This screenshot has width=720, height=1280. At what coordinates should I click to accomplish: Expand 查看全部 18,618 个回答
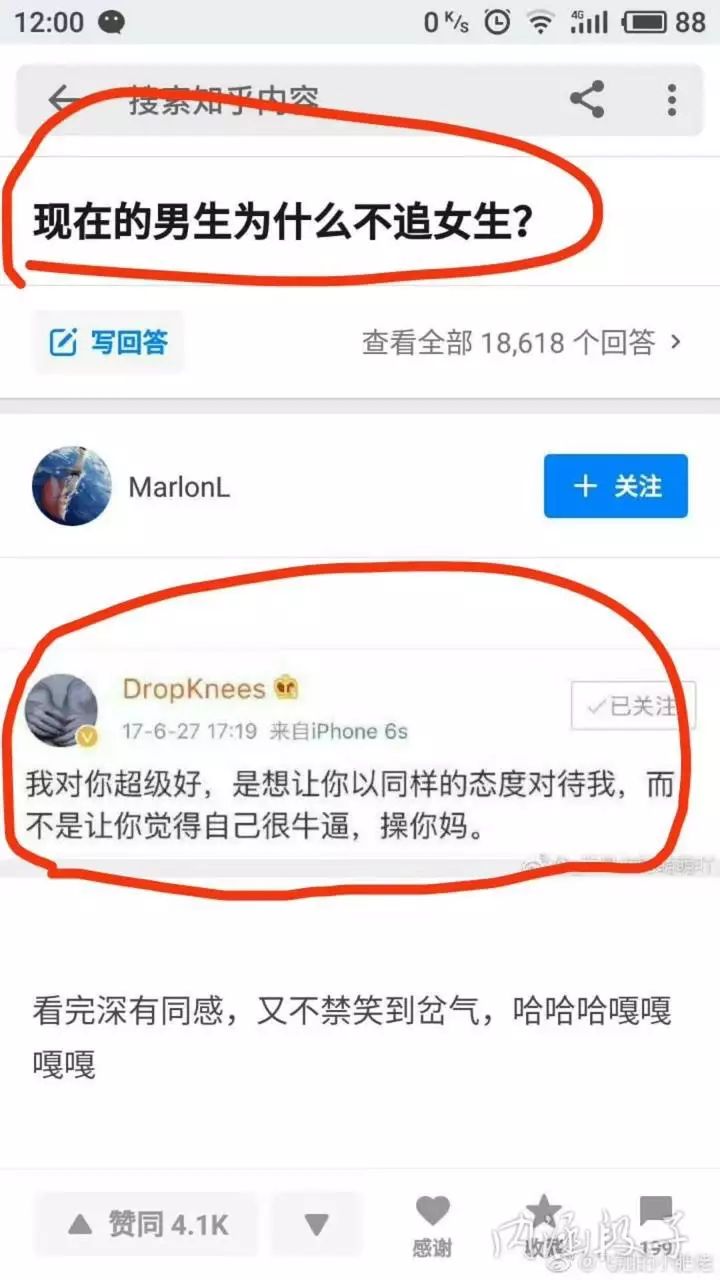[x=519, y=341]
